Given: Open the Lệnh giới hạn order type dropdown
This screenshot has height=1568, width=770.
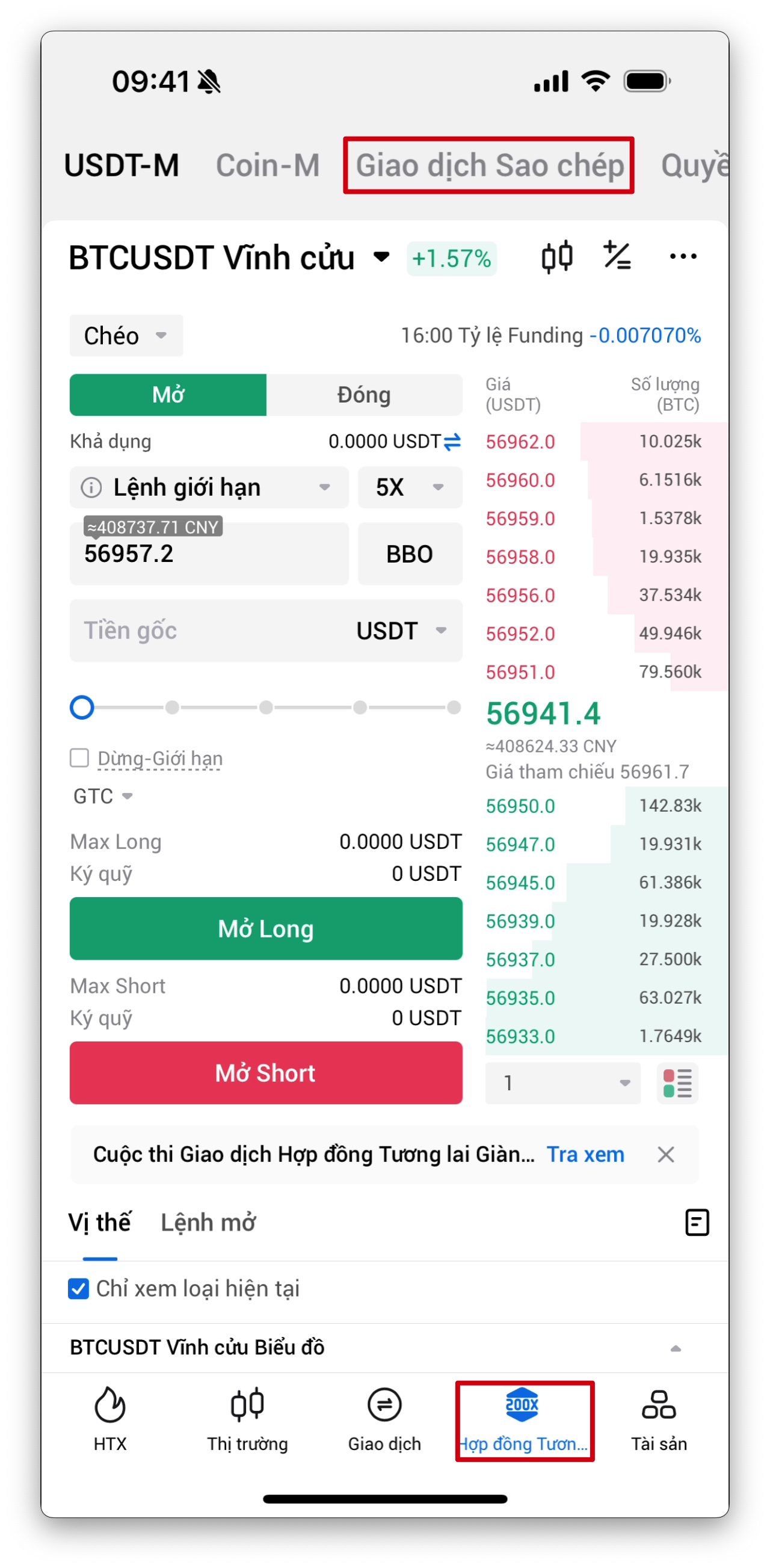Looking at the screenshot, I should (209, 487).
